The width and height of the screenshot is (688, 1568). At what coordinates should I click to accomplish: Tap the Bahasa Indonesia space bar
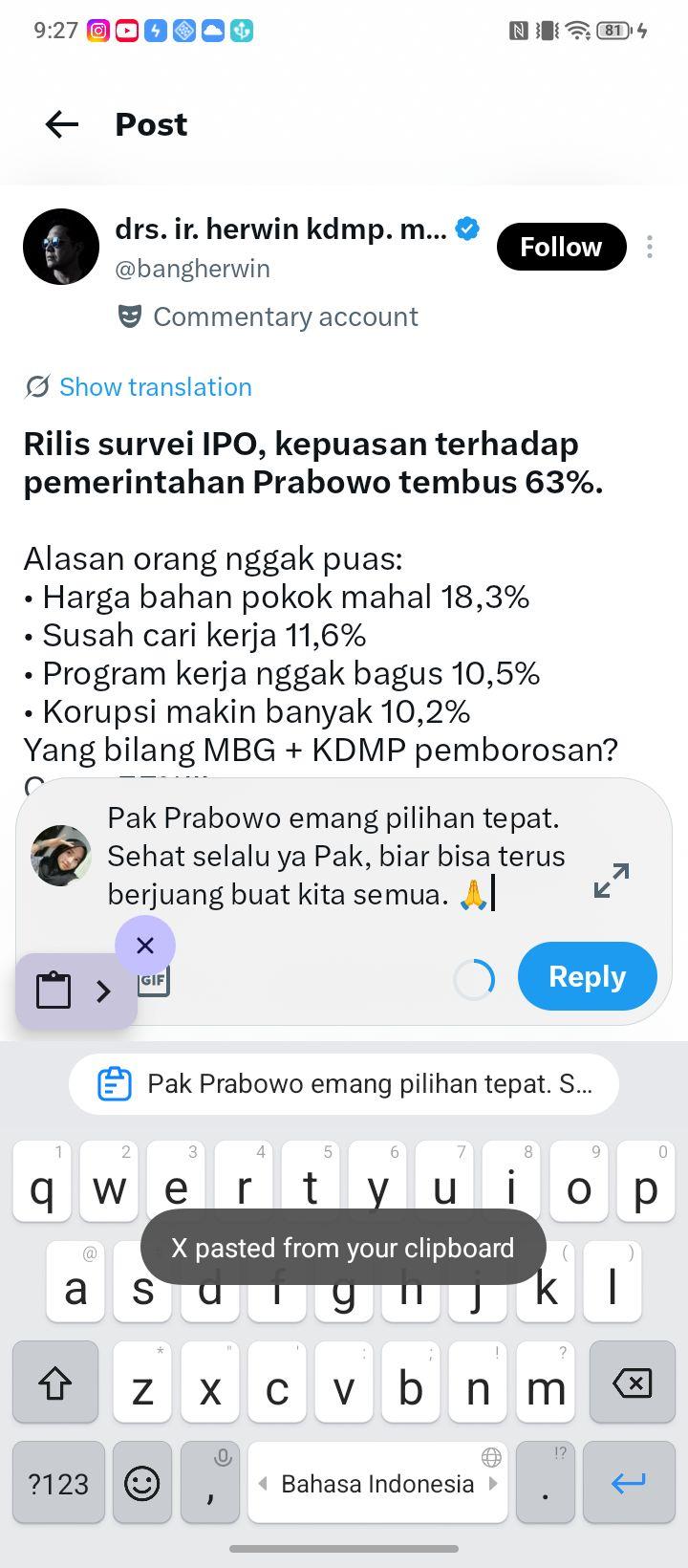(x=377, y=1483)
